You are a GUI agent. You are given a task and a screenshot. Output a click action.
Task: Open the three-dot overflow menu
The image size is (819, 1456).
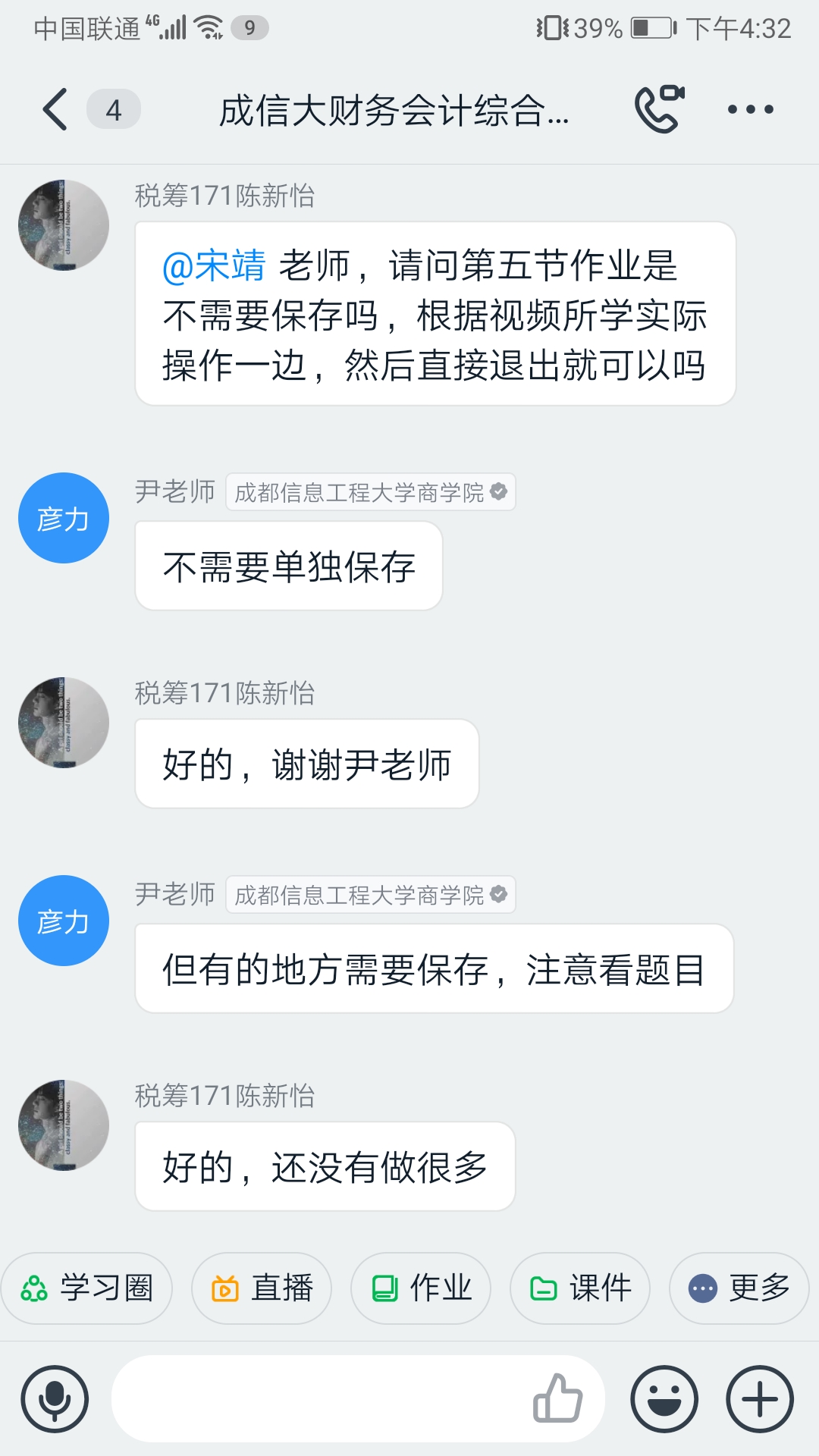750,109
